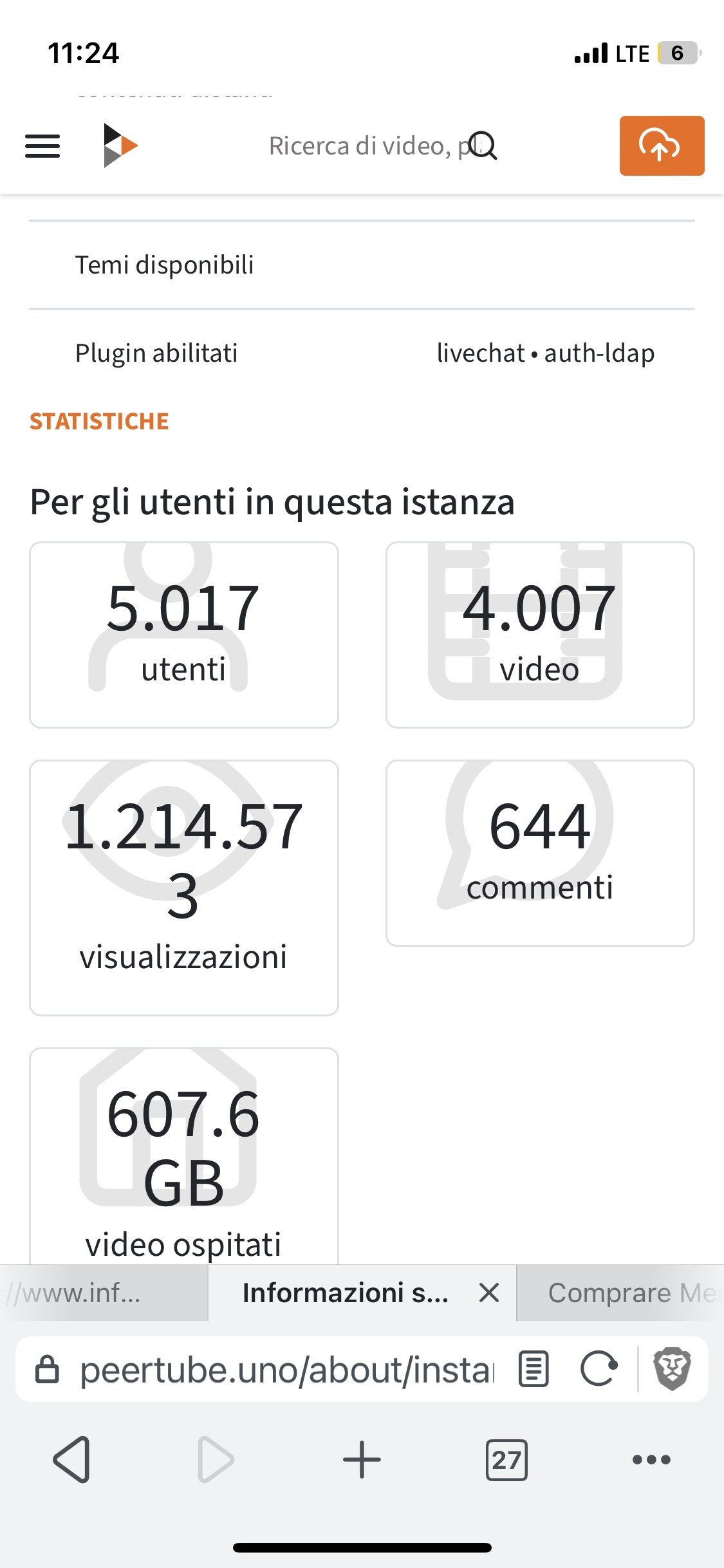Open the Brave Shields lion icon
Screen dimensions: 724x1568
[672, 1370]
